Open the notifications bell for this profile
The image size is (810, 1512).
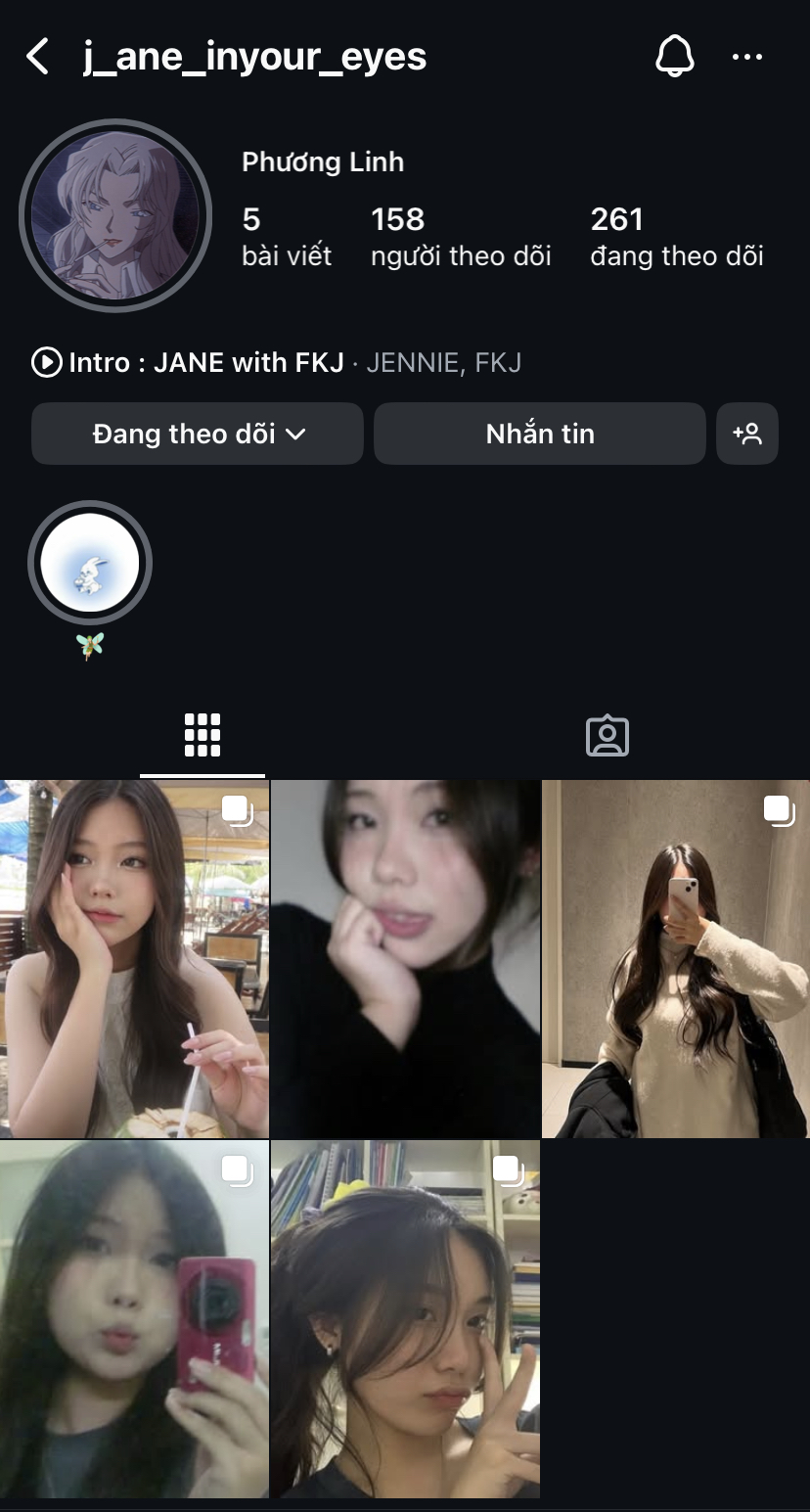coord(674,57)
